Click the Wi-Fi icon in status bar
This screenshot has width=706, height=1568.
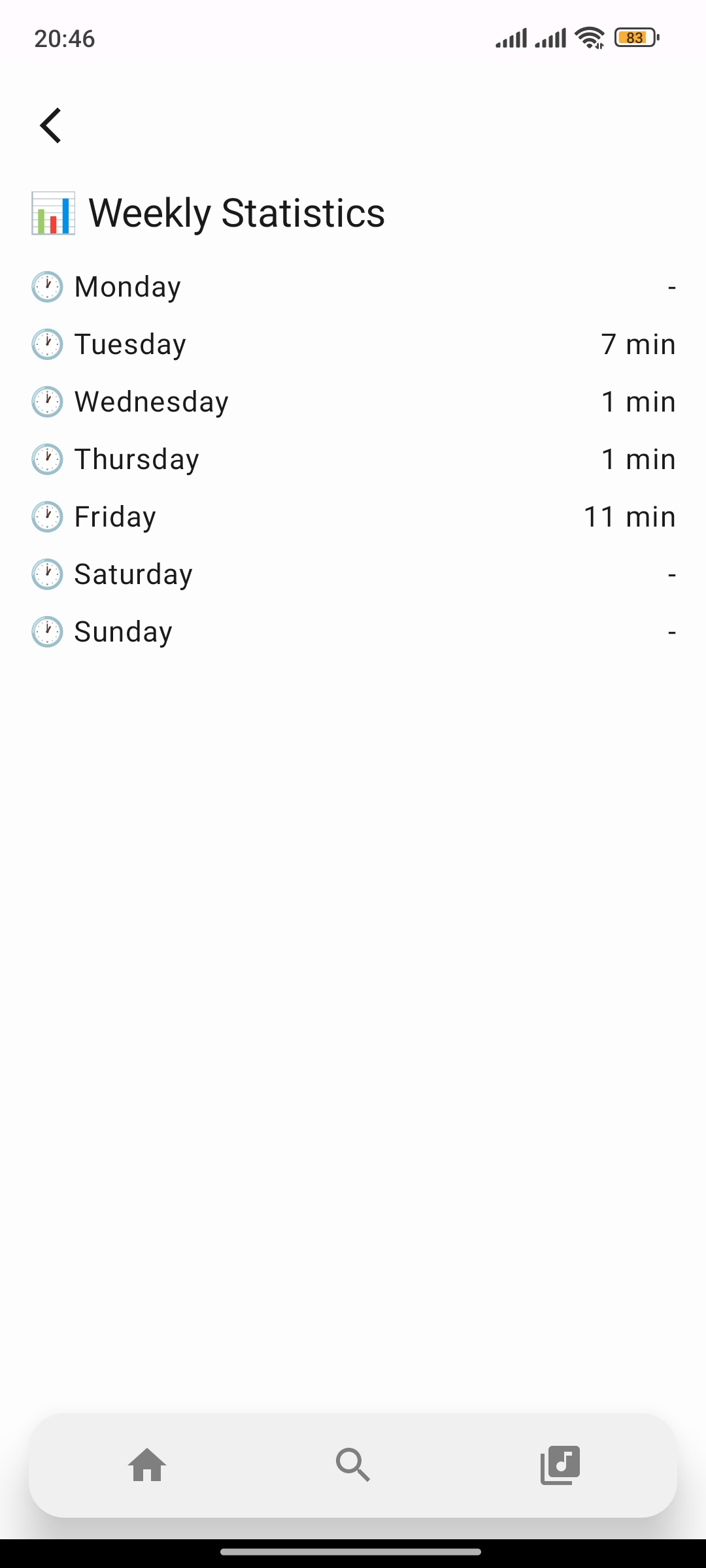click(589, 37)
